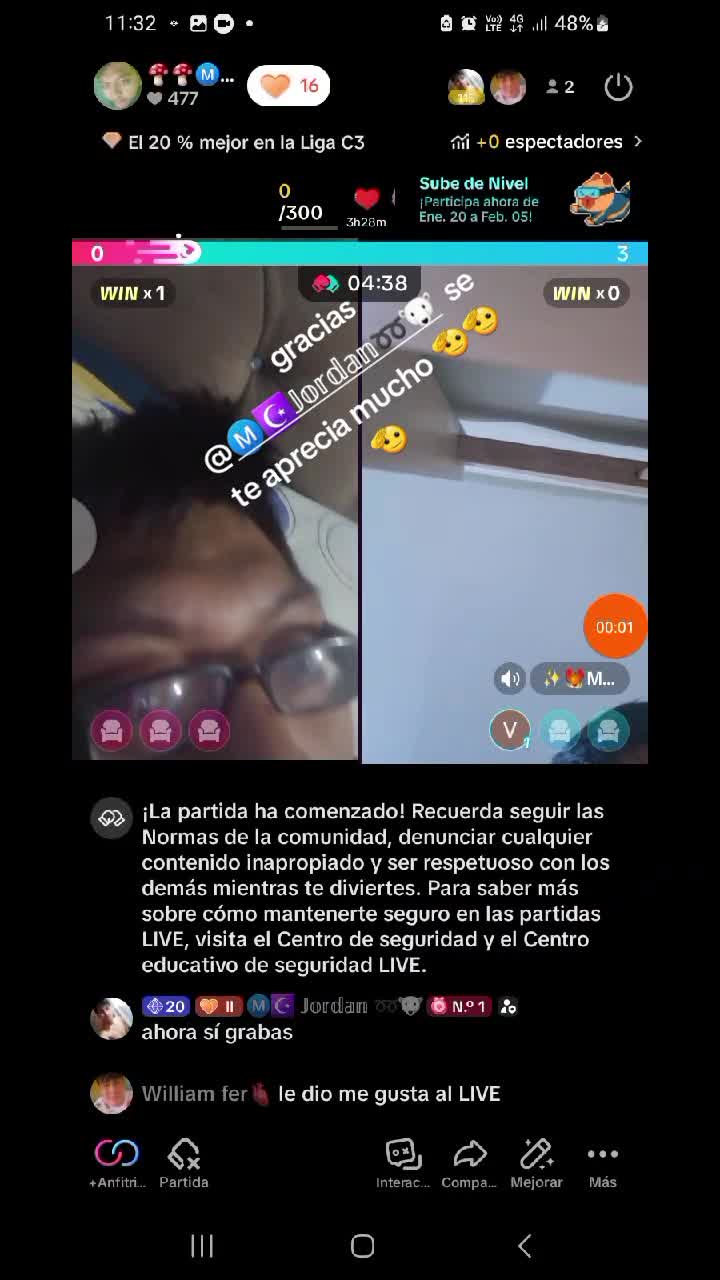Open the +Anfitri.. co-host option

point(117,1164)
